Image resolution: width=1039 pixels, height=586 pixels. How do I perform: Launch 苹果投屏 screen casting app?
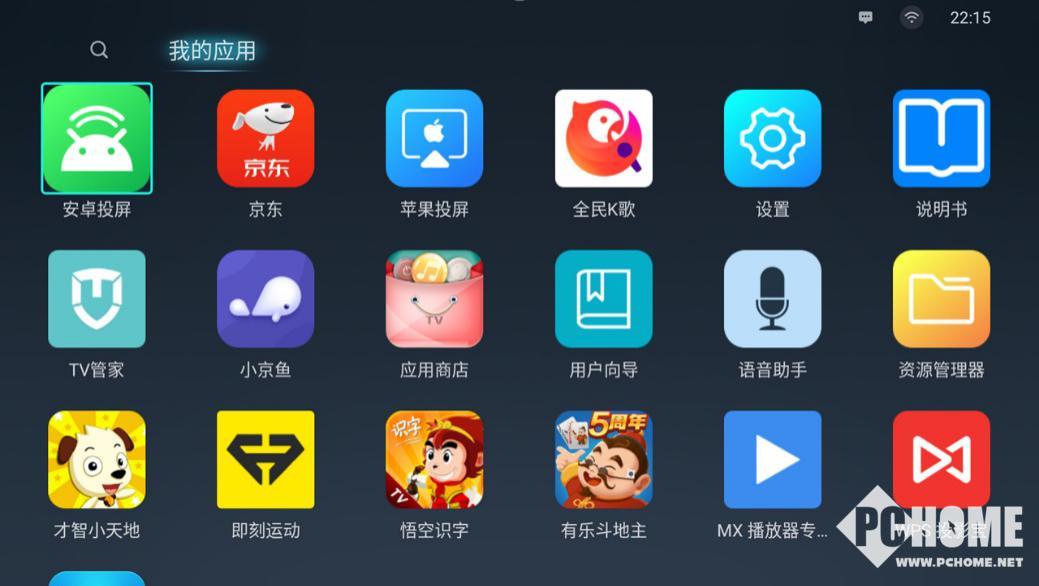point(434,138)
